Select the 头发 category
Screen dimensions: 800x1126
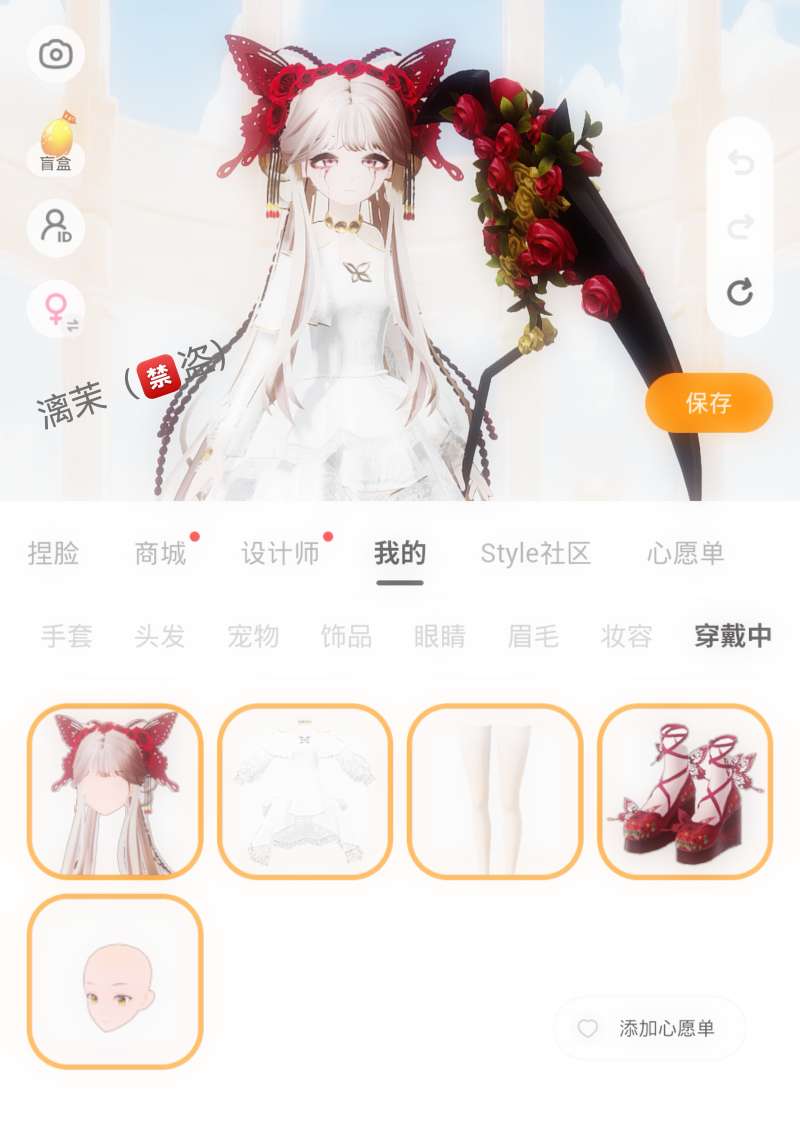(x=160, y=636)
